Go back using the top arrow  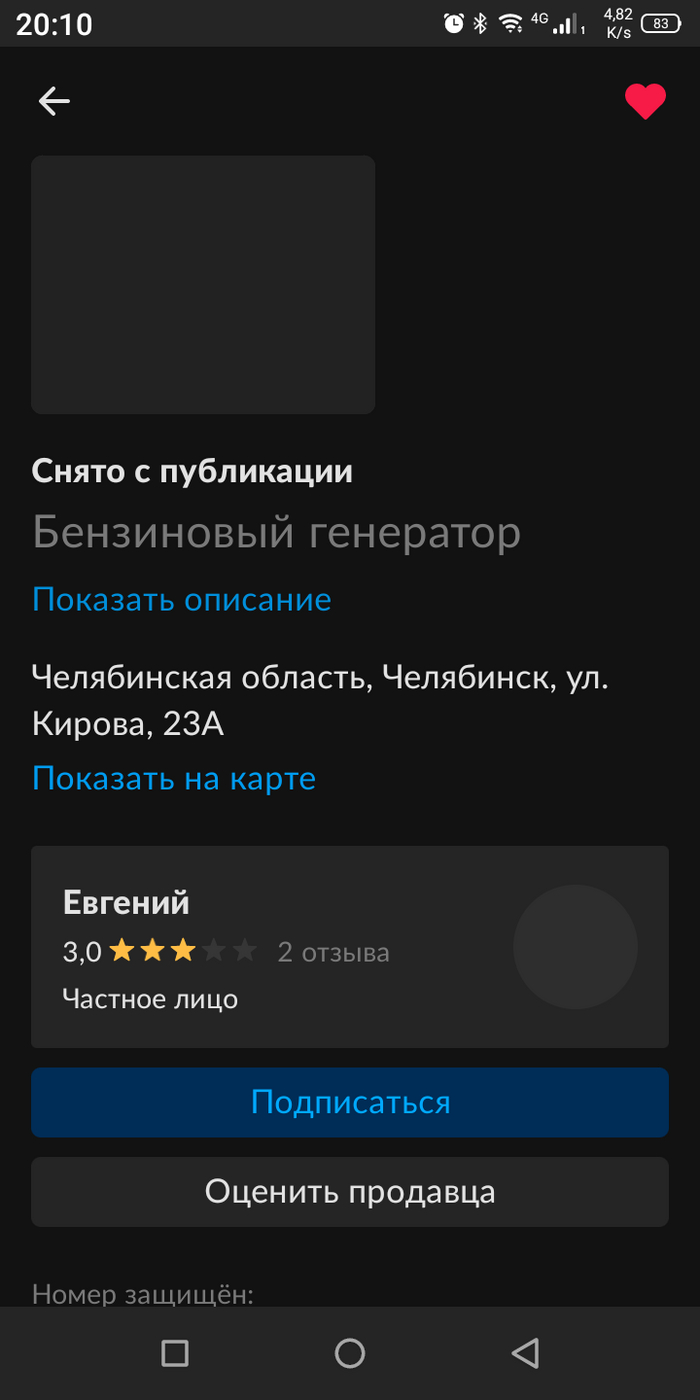[x=54, y=101]
